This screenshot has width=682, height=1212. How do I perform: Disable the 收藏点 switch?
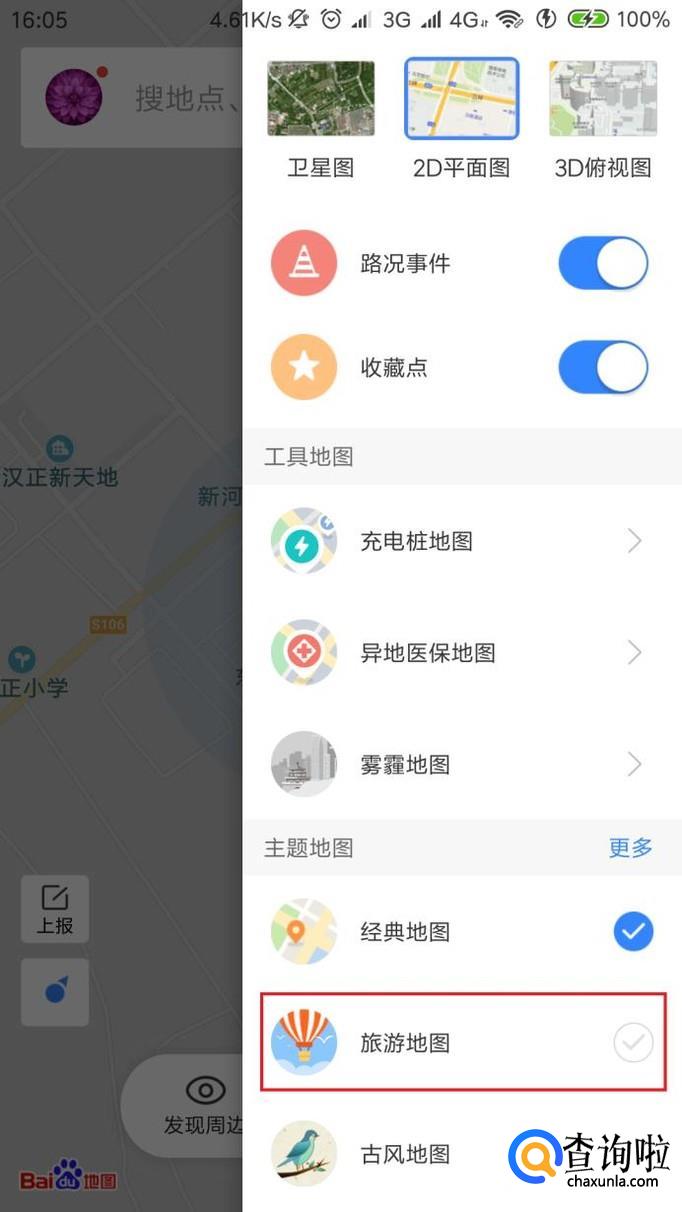[x=602, y=367]
